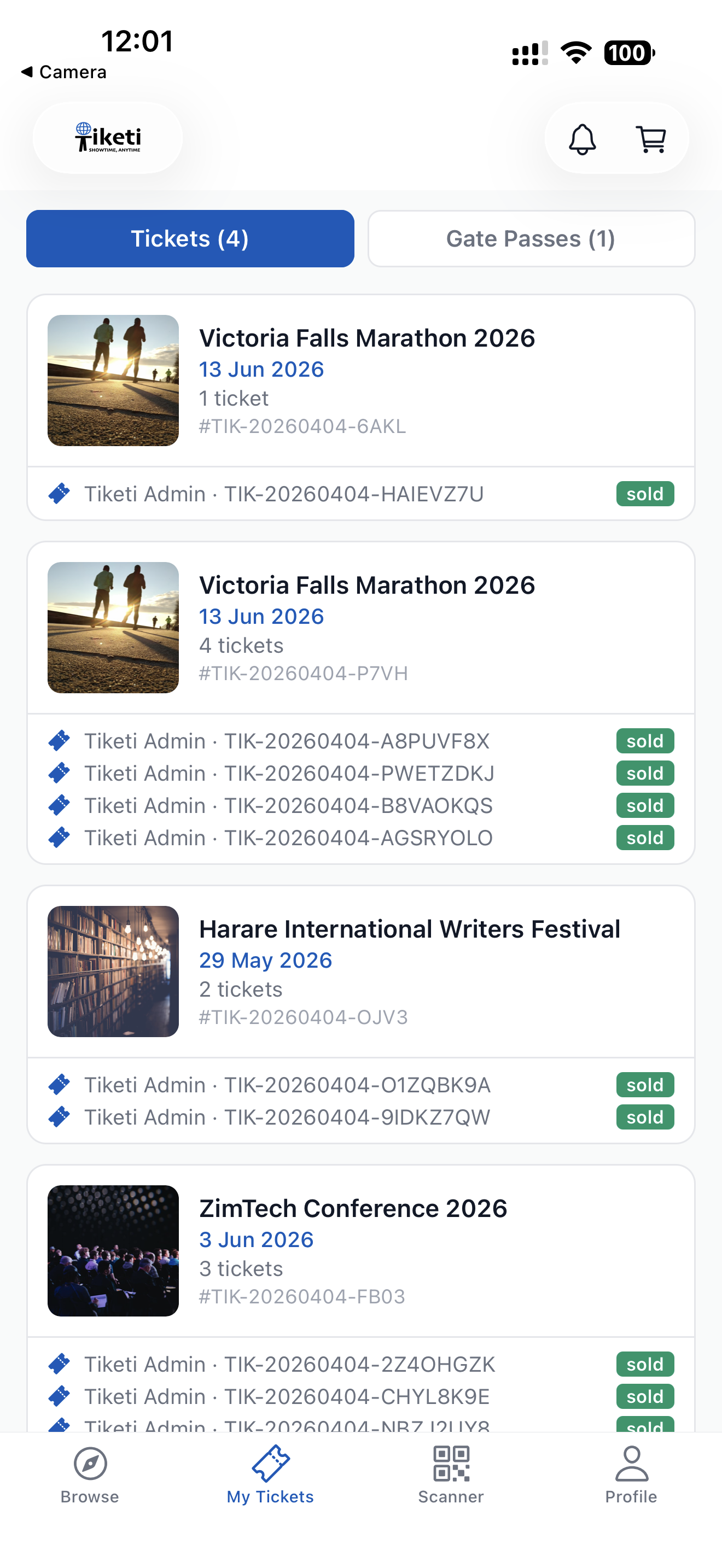Screen dimensions: 722x1568
Task: Switch to the Gate Passes tab
Action: 530,238
